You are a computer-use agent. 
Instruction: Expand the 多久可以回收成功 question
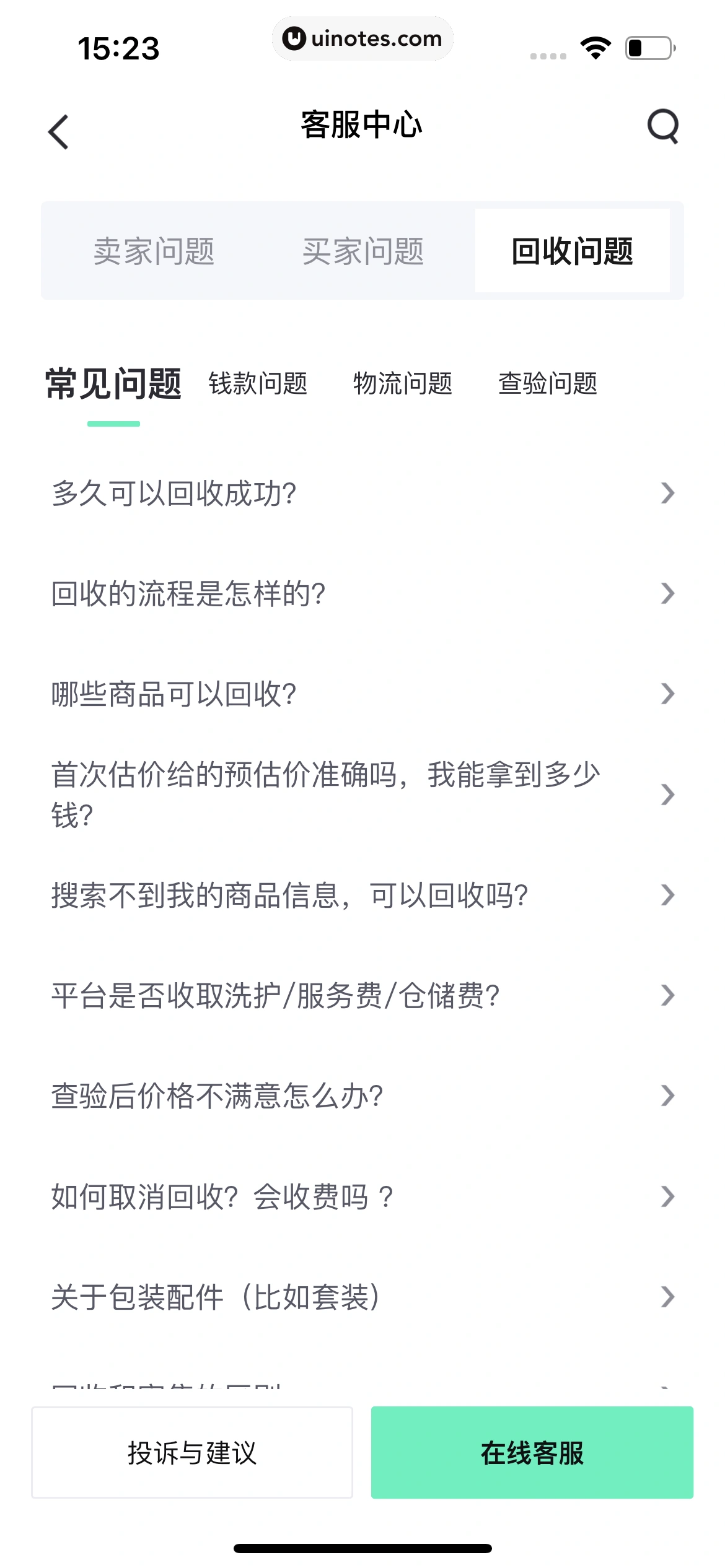click(362, 493)
